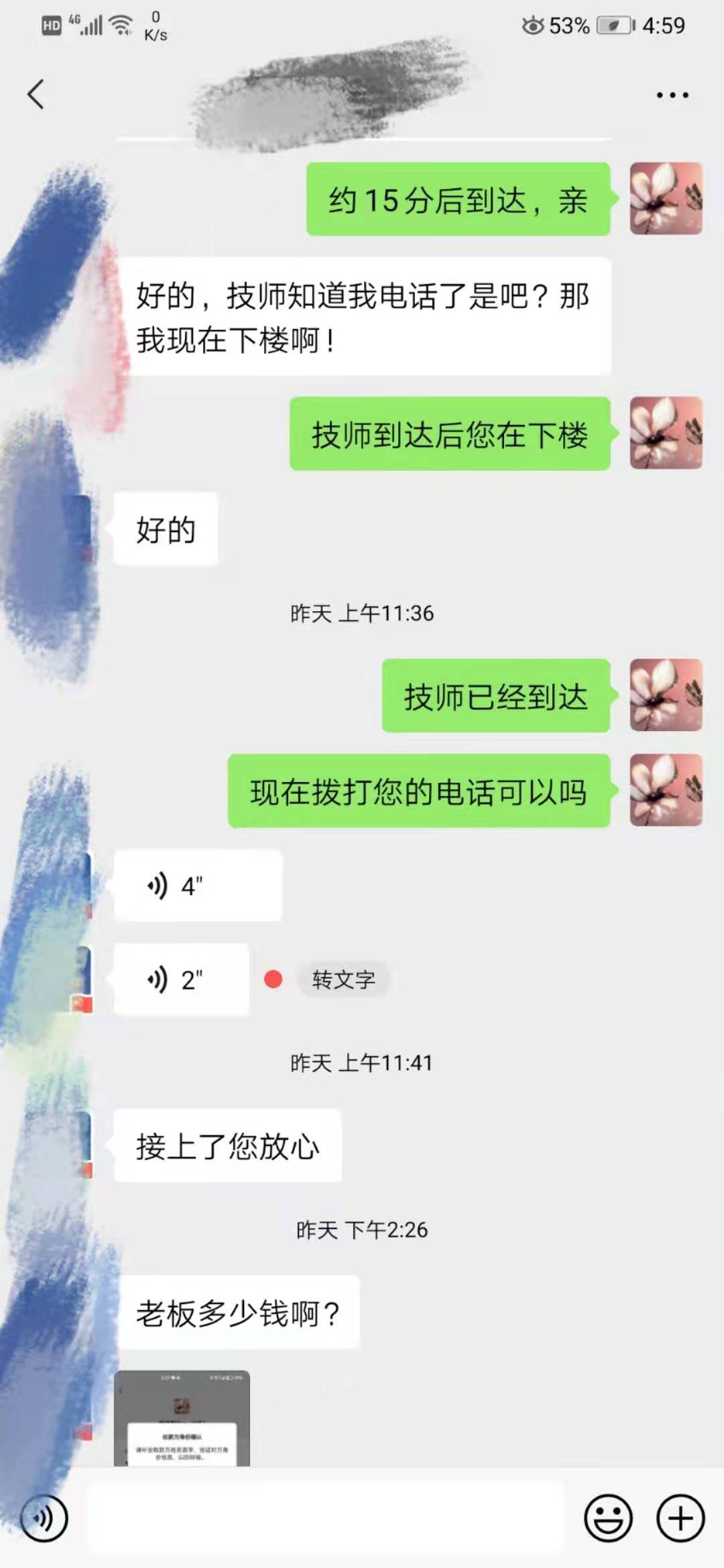Play the 4-second voice message
Image resolution: width=724 pixels, height=1568 pixels.
pyautogui.click(x=197, y=886)
